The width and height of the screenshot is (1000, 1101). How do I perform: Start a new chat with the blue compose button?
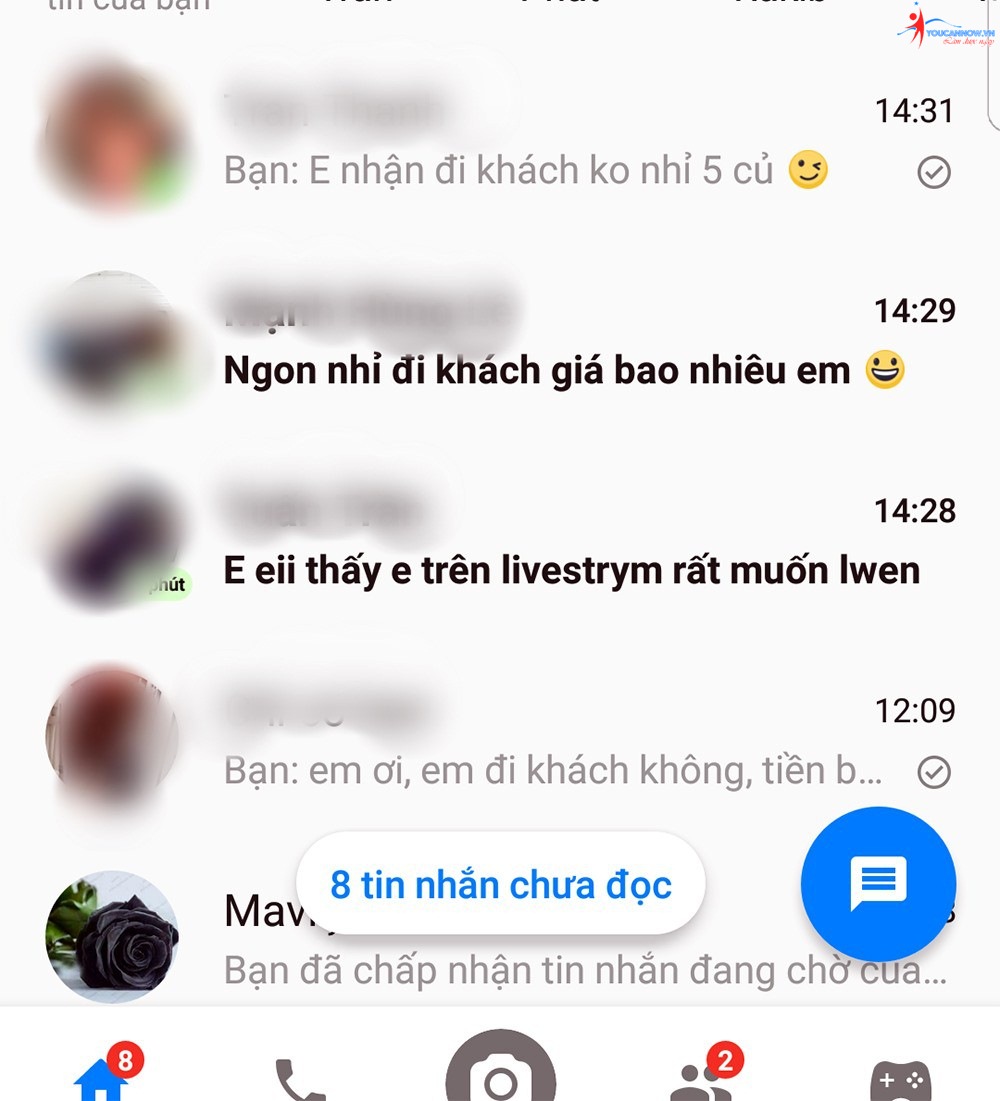(878, 884)
